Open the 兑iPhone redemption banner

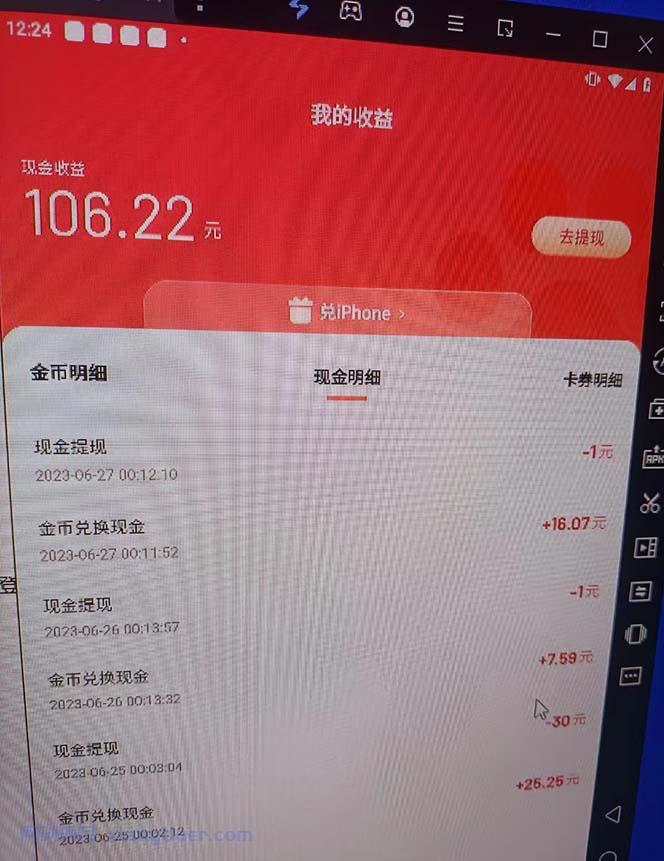click(x=348, y=313)
